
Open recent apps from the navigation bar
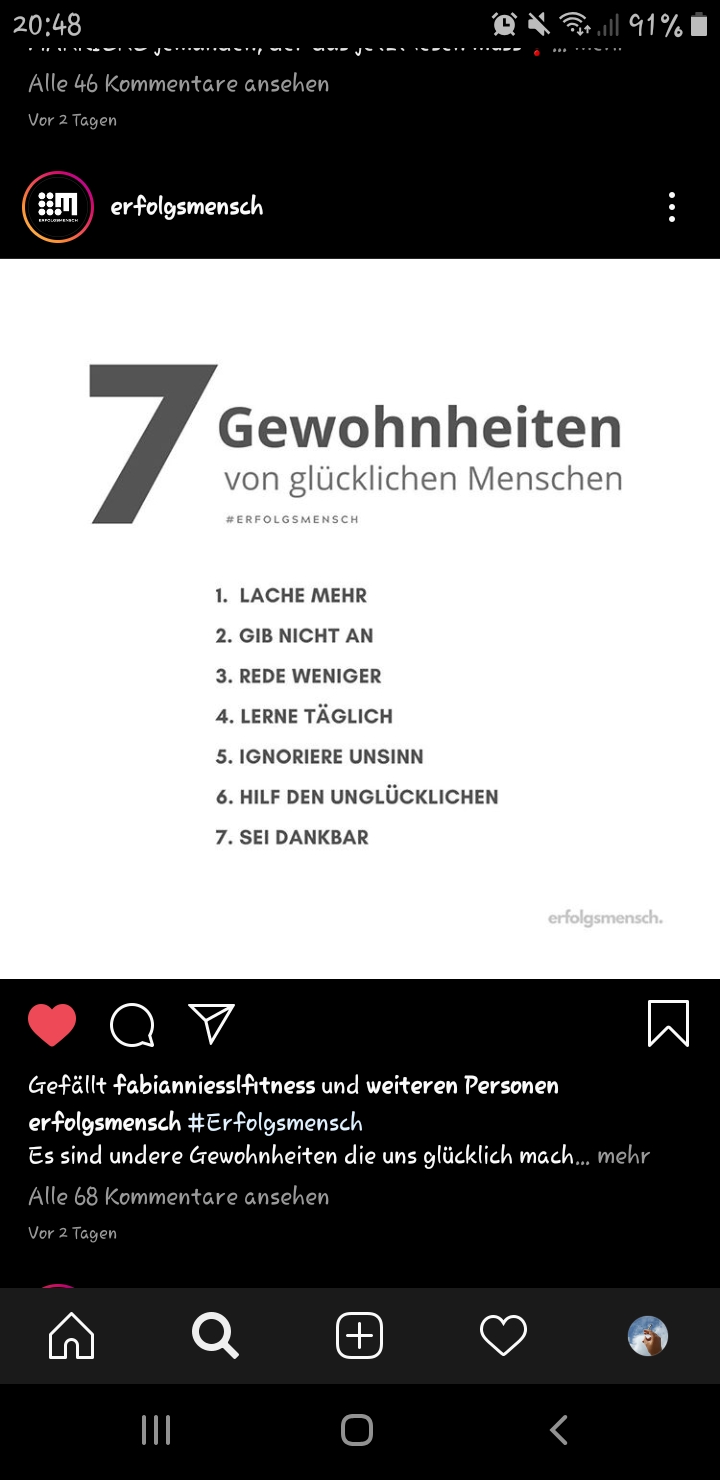coord(156,1430)
